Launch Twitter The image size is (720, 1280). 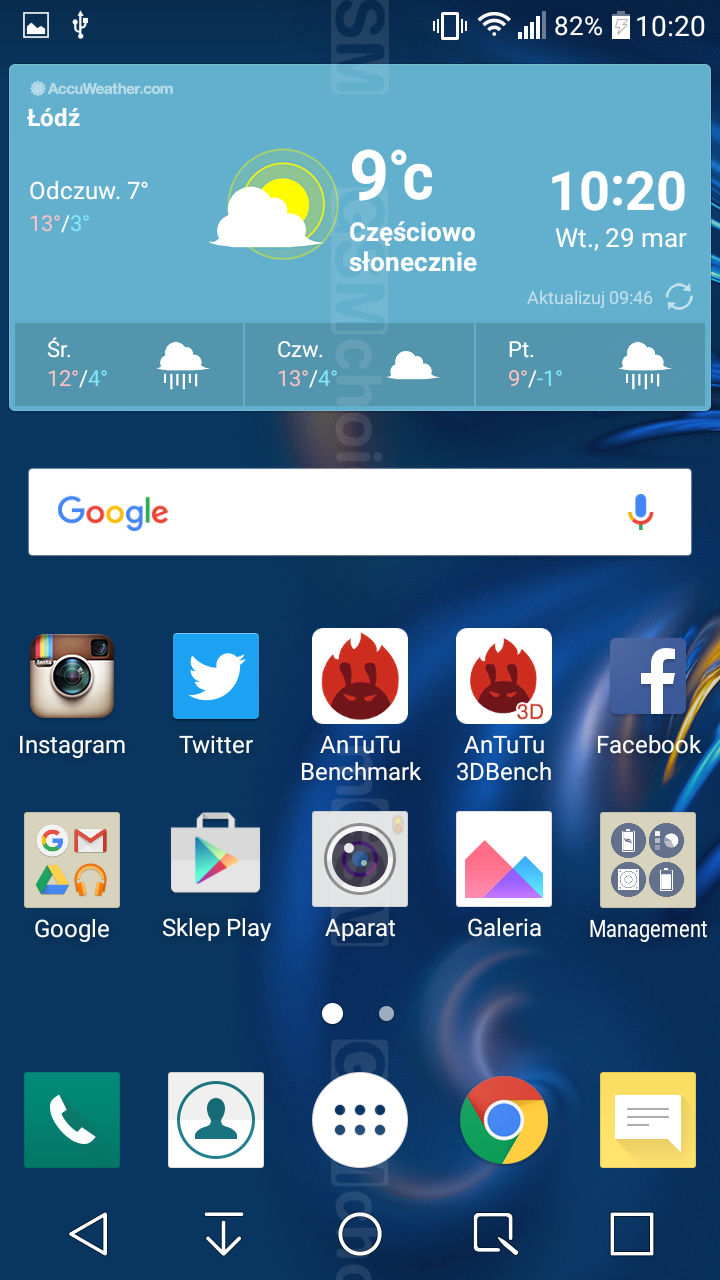click(x=216, y=676)
